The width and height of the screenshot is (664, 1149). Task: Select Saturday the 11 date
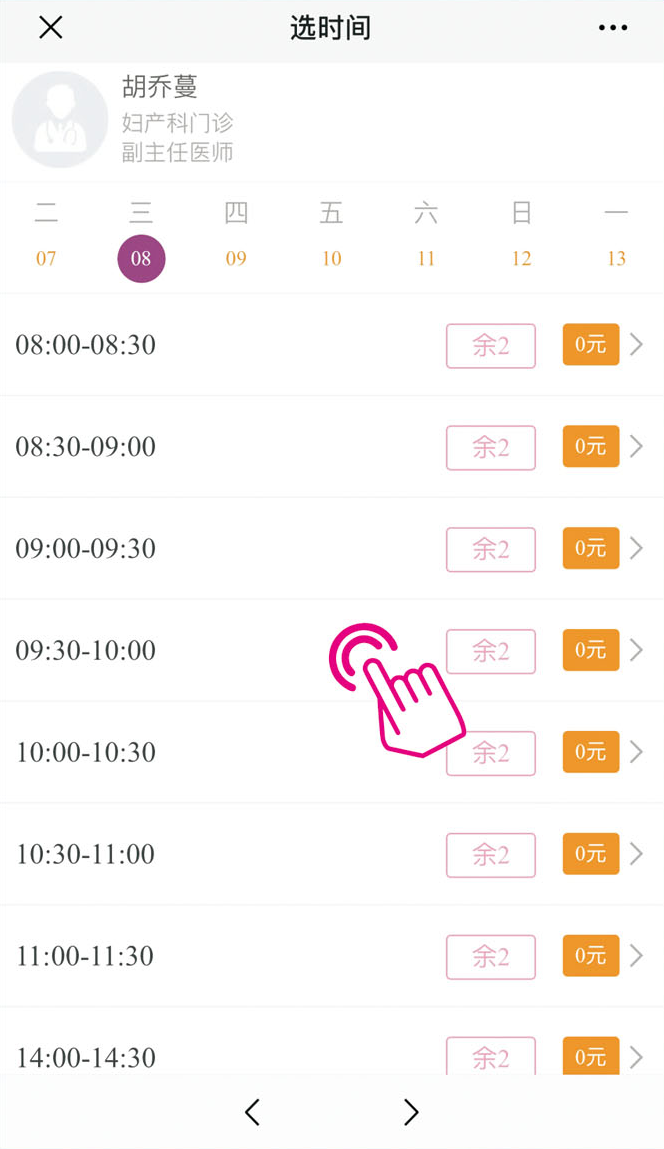click(426, 258)
